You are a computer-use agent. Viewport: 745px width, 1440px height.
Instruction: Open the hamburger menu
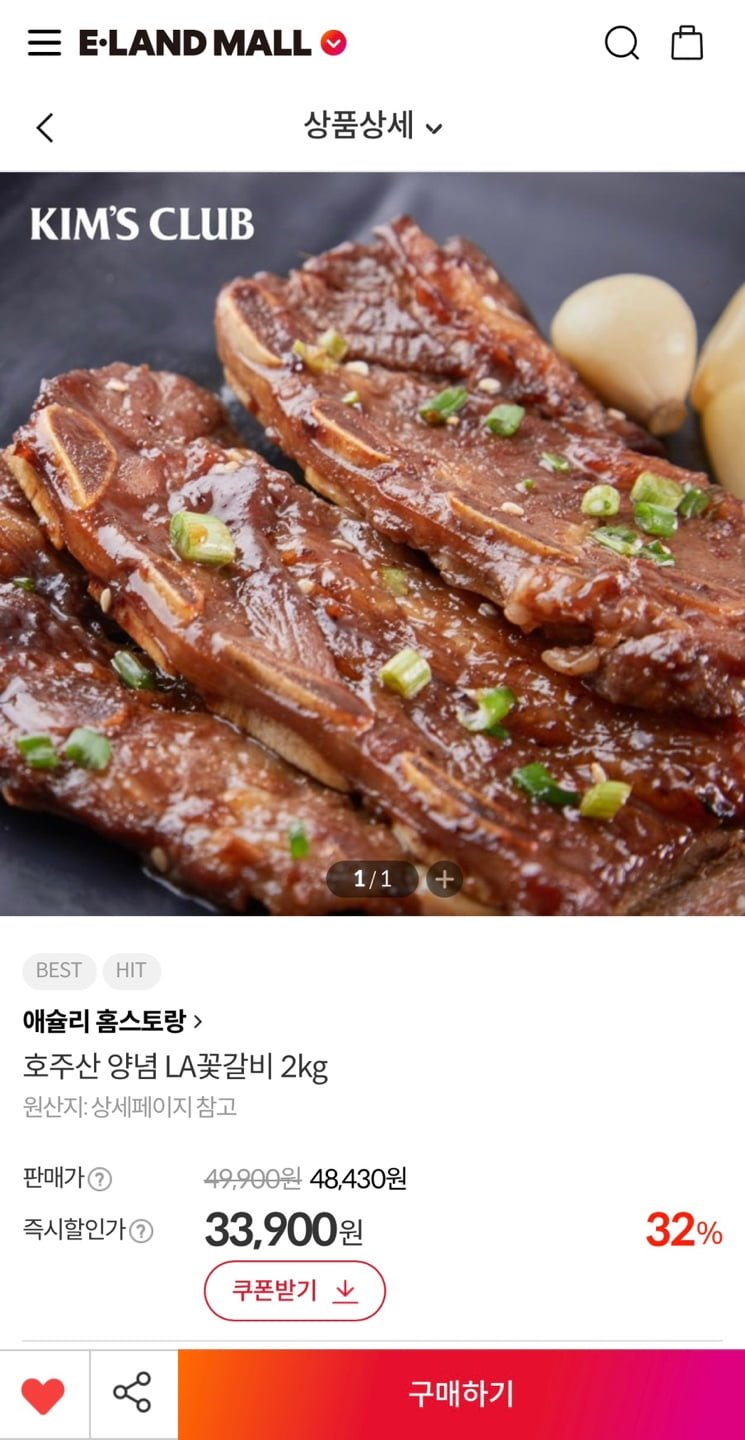[44, 43]
